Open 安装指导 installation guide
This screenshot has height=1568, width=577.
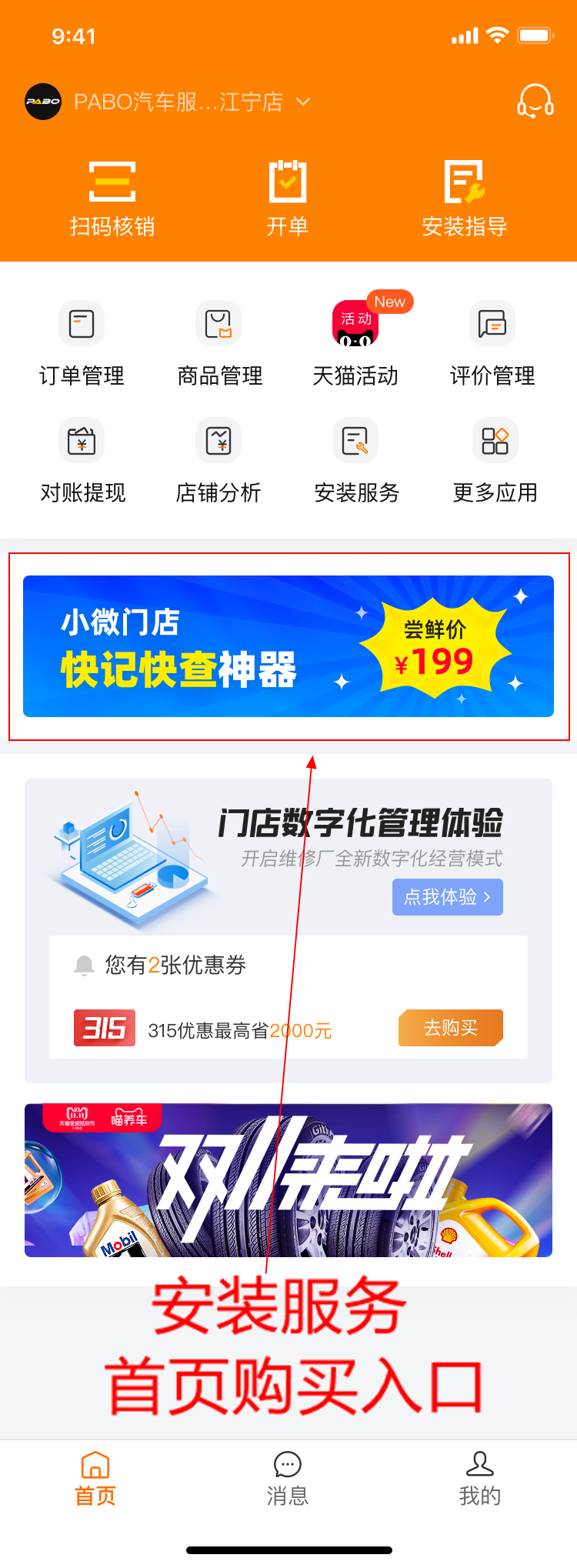pyautogui.click(x=464, y=198)
